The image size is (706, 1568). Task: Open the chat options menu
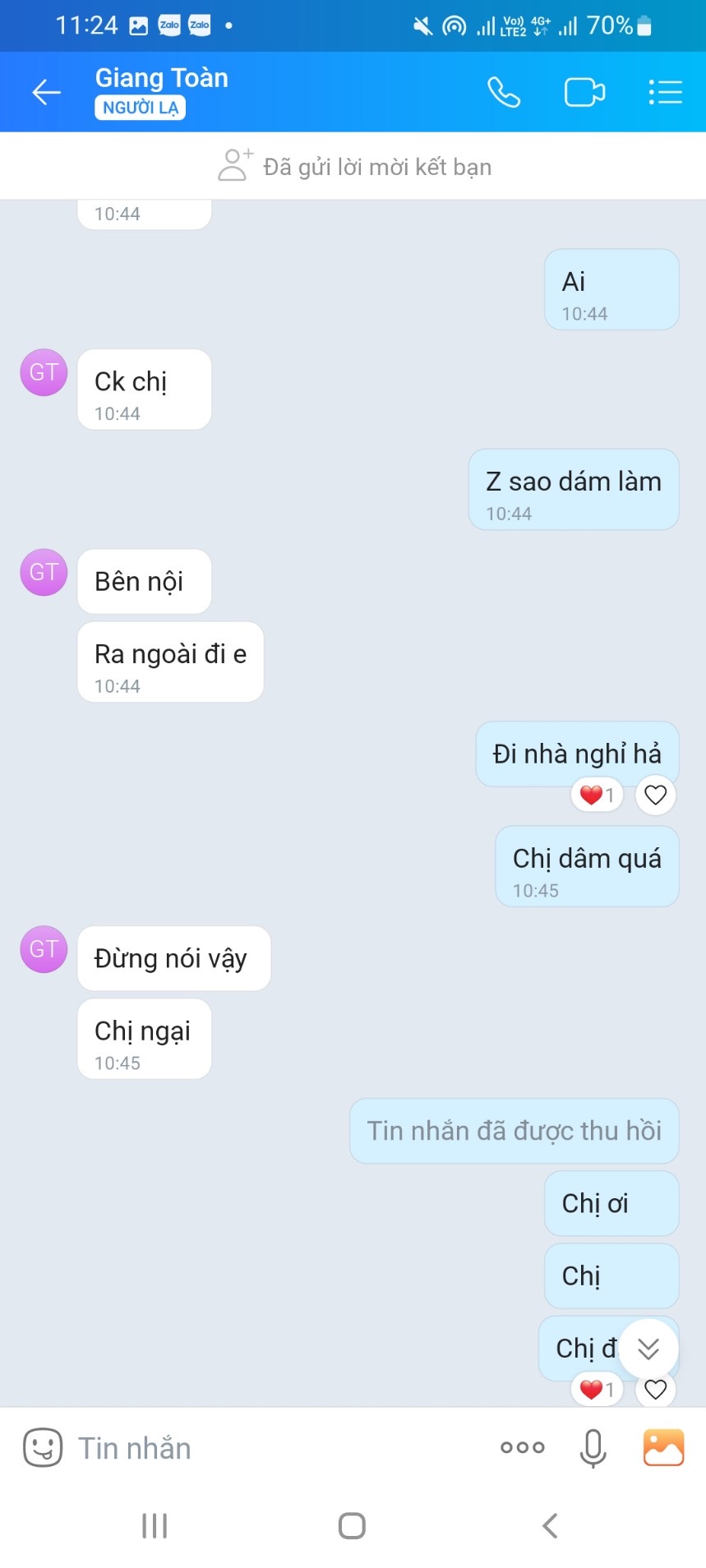pos(665,93)
